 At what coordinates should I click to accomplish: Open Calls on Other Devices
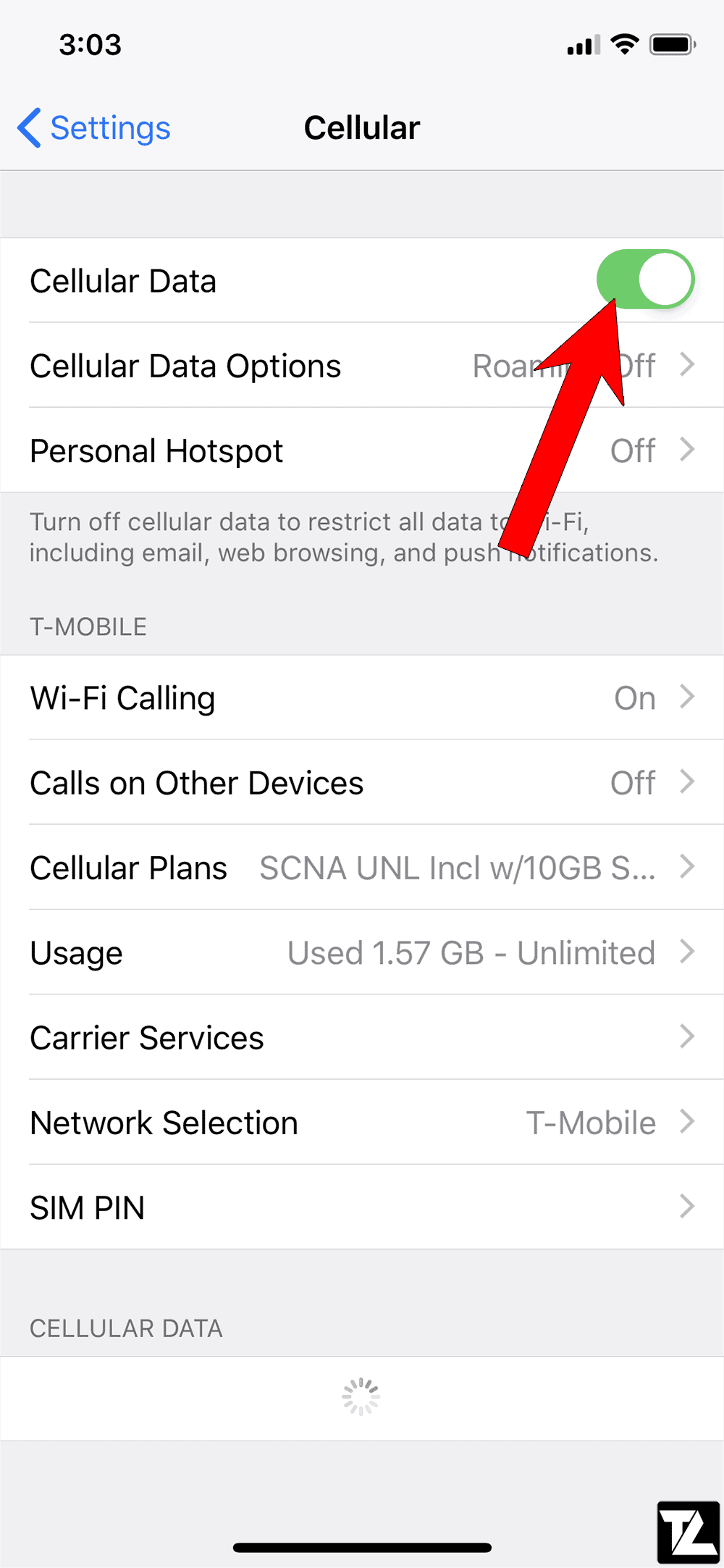click(362, 782)
